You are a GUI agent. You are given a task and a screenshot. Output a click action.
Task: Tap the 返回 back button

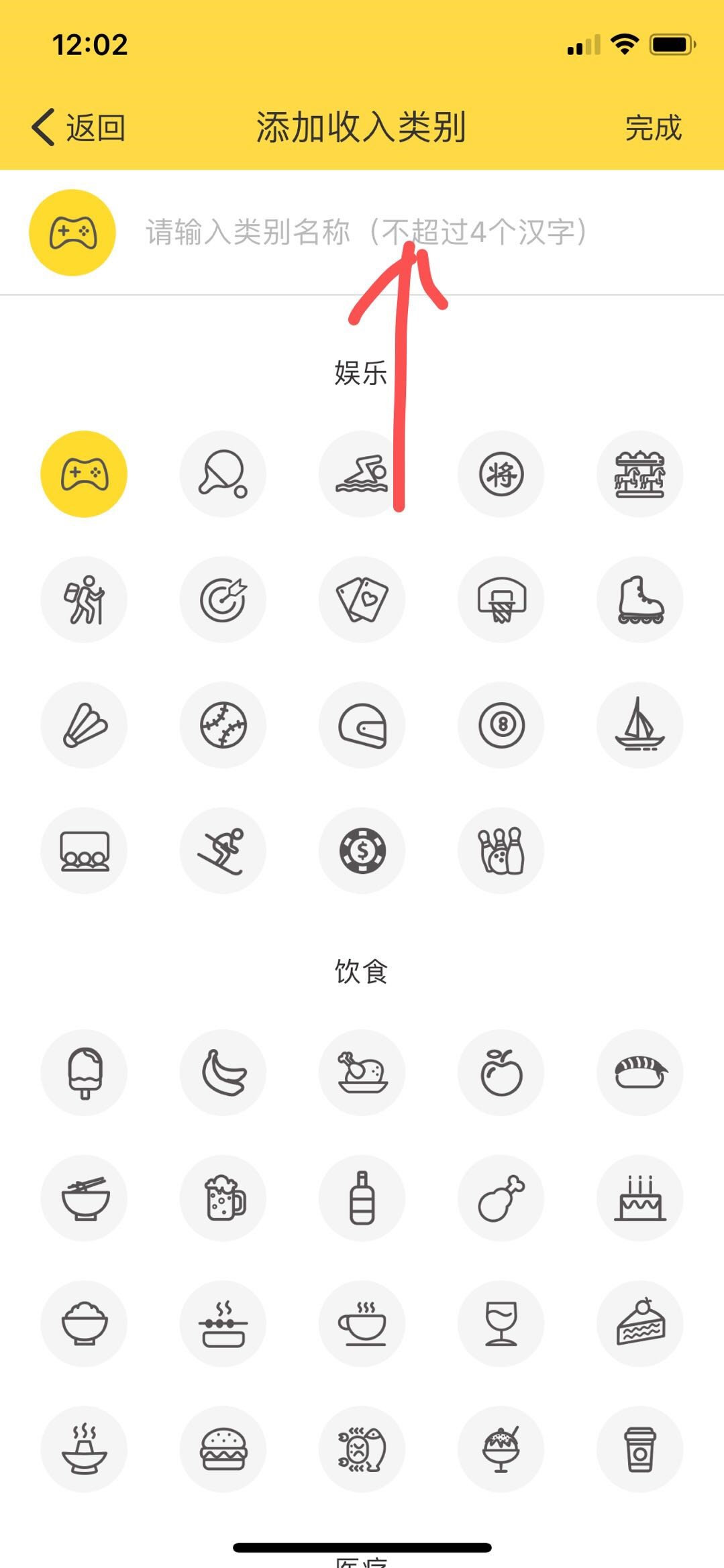pyautogui.click(x=79, y=127)
